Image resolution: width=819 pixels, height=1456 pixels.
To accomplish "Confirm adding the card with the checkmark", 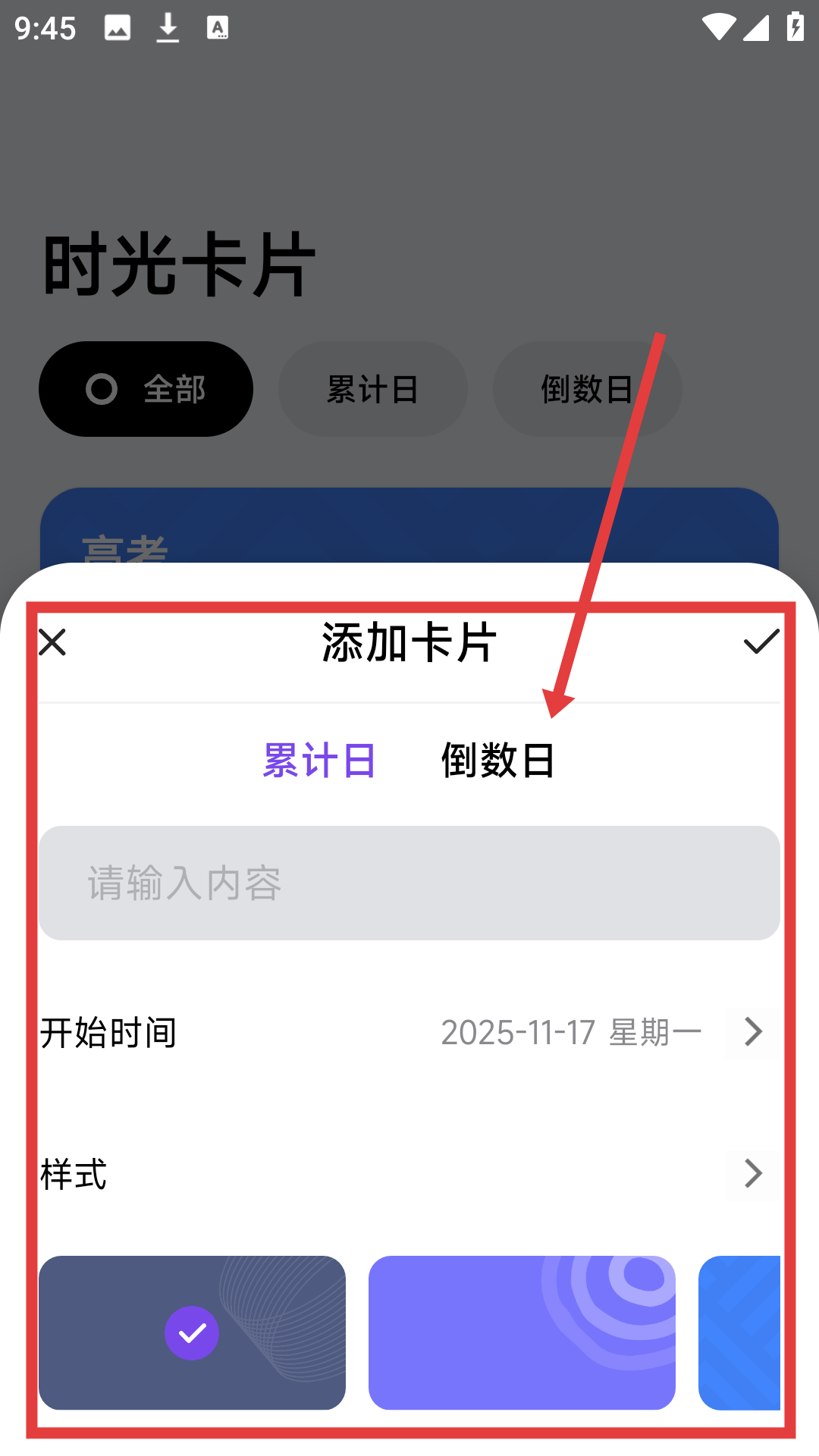I will pyautogui.click(x=761, y=642).
